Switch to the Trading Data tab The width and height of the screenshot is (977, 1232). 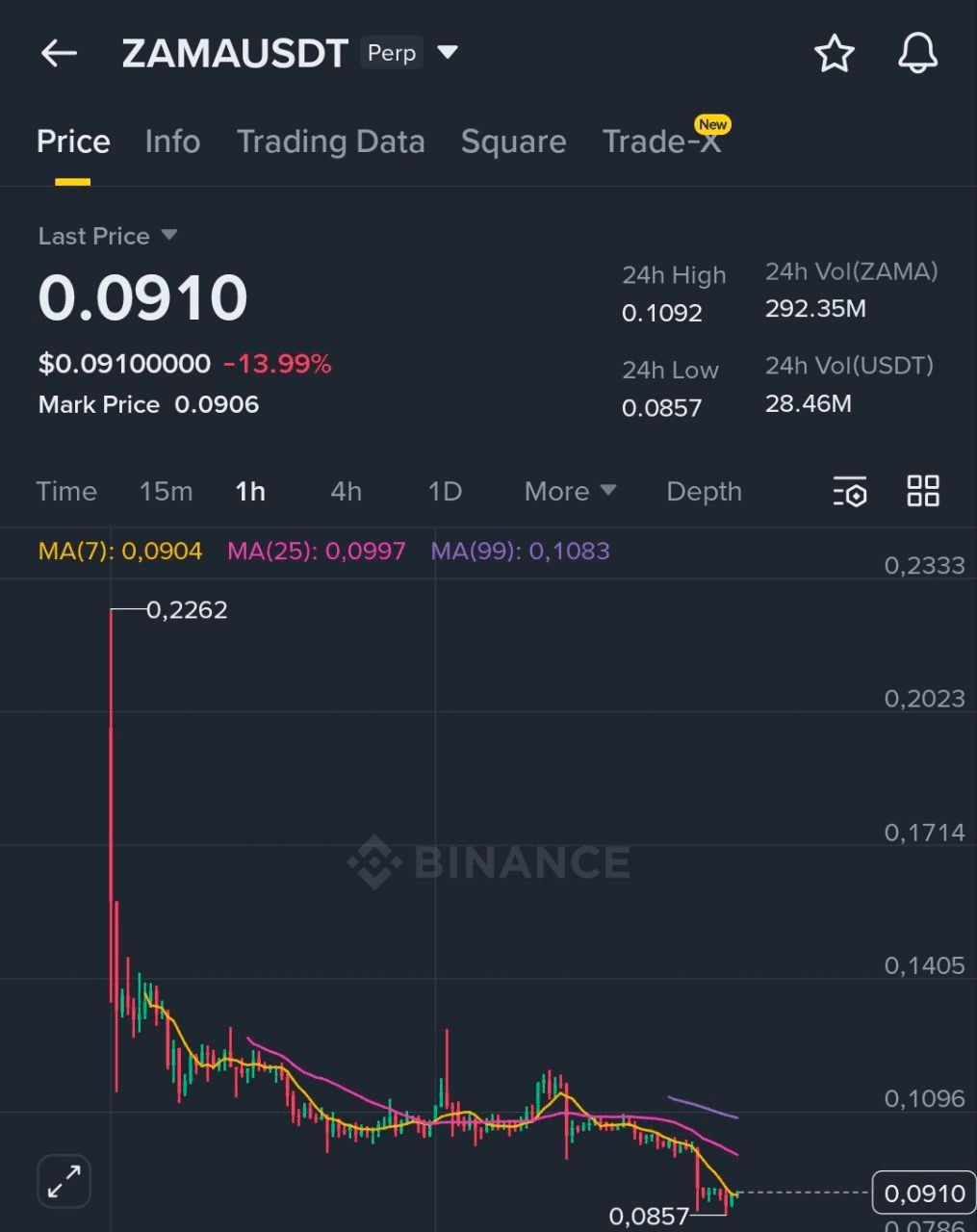point(331,141)
